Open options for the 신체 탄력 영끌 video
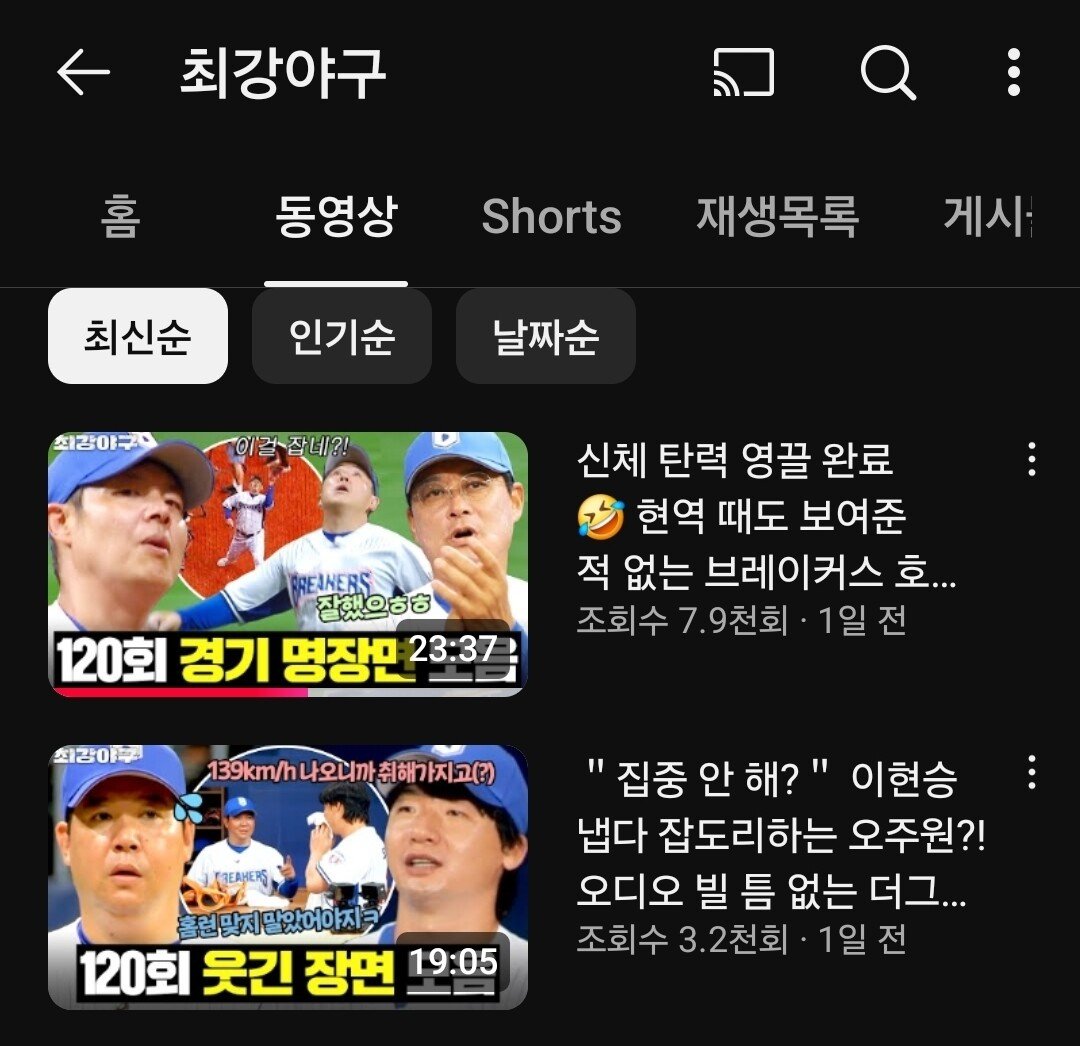Image resolution: width=1080 pixels, height=1046 pixels. click(x=1031, y=459)
